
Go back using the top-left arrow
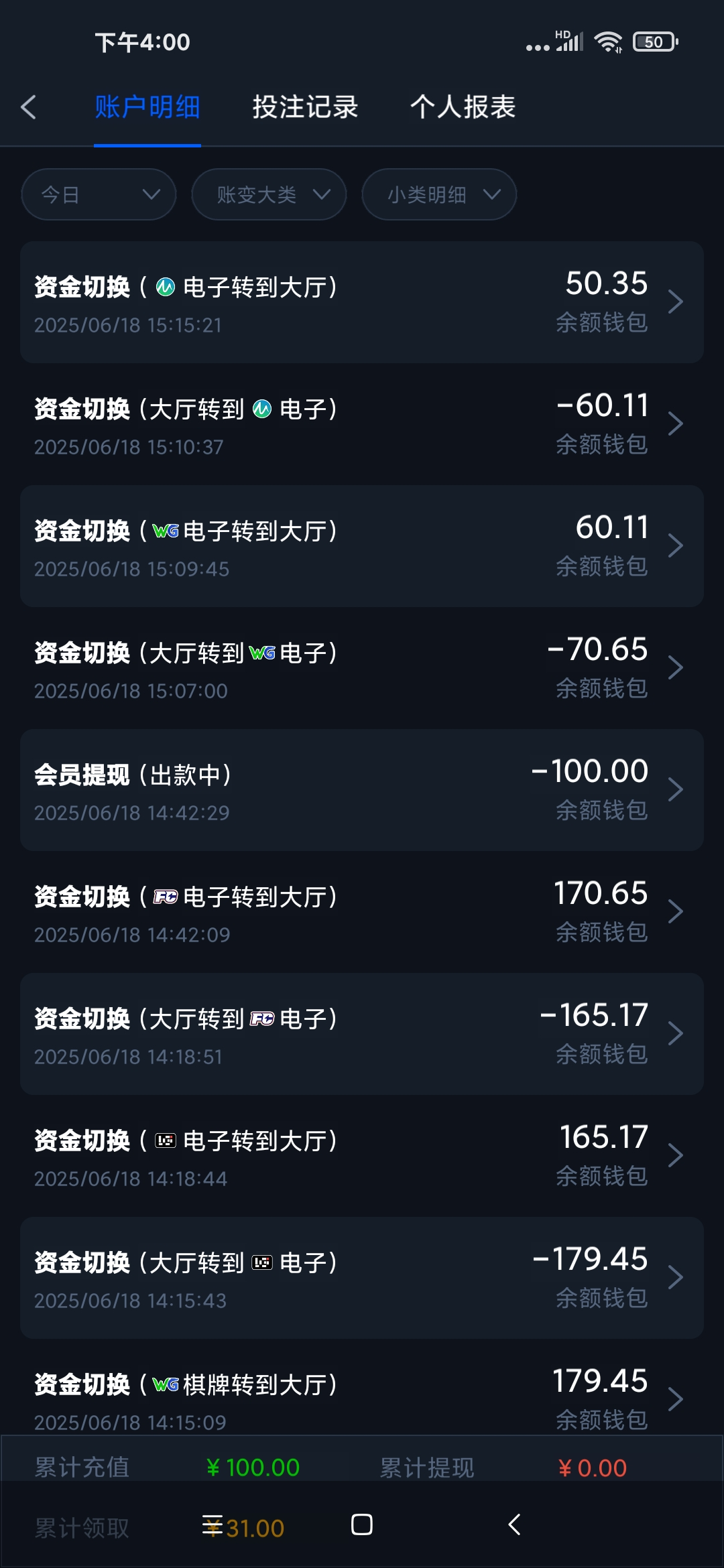pos(29,107)
